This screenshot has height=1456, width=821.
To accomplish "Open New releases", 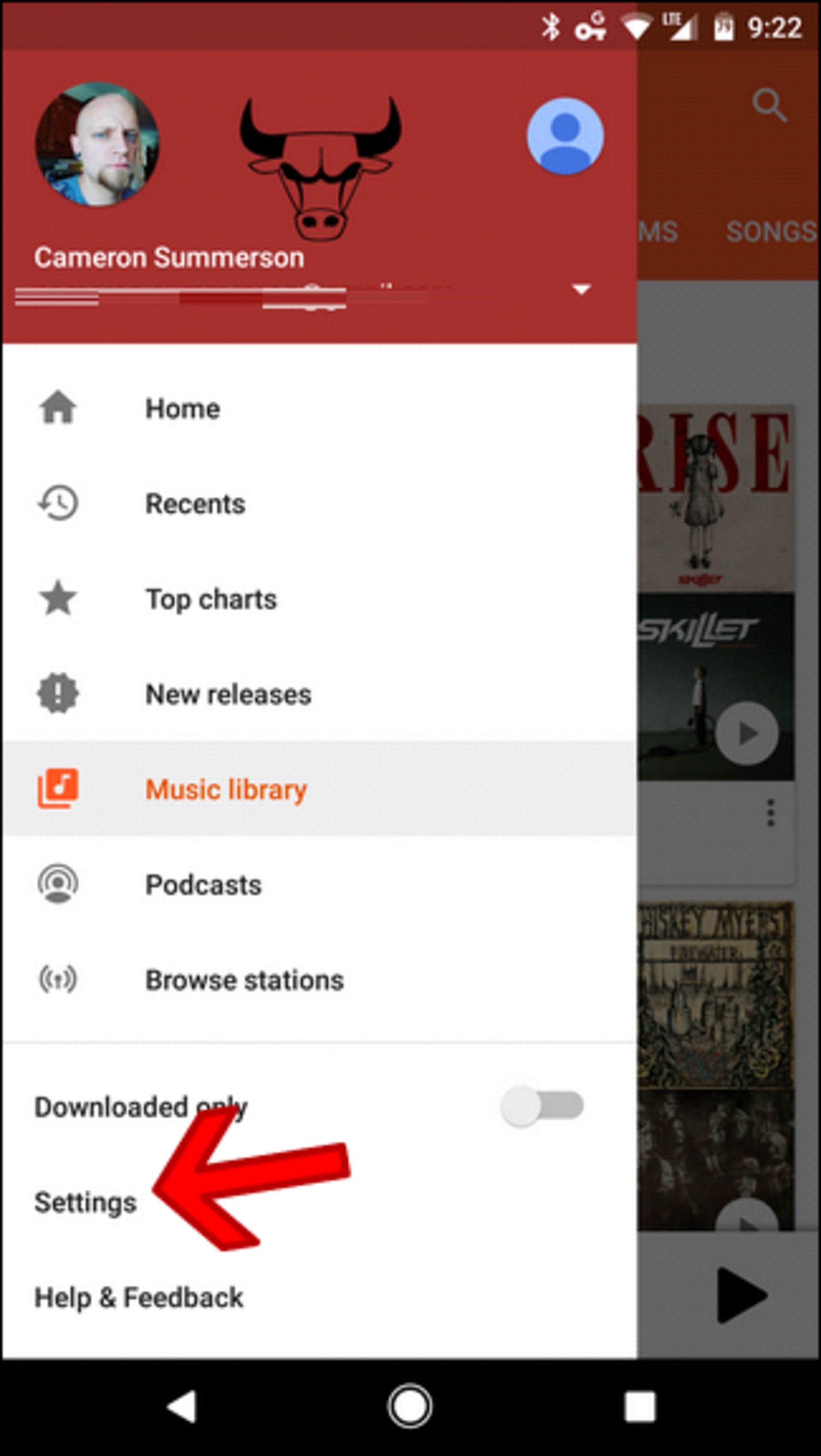I will (228, 694).
